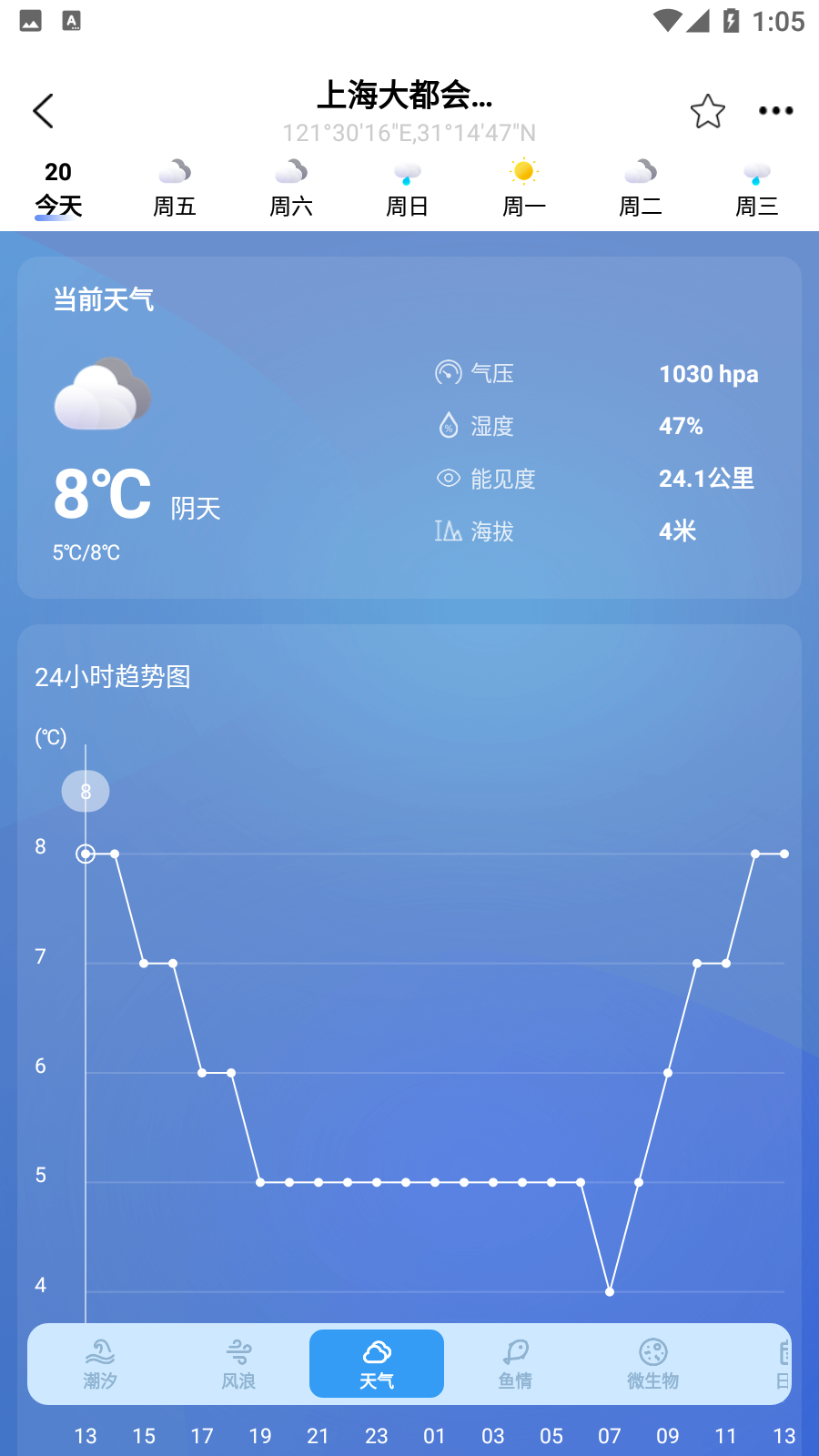
Task: View the 周日 forecast day
Action: pos(408,189)
